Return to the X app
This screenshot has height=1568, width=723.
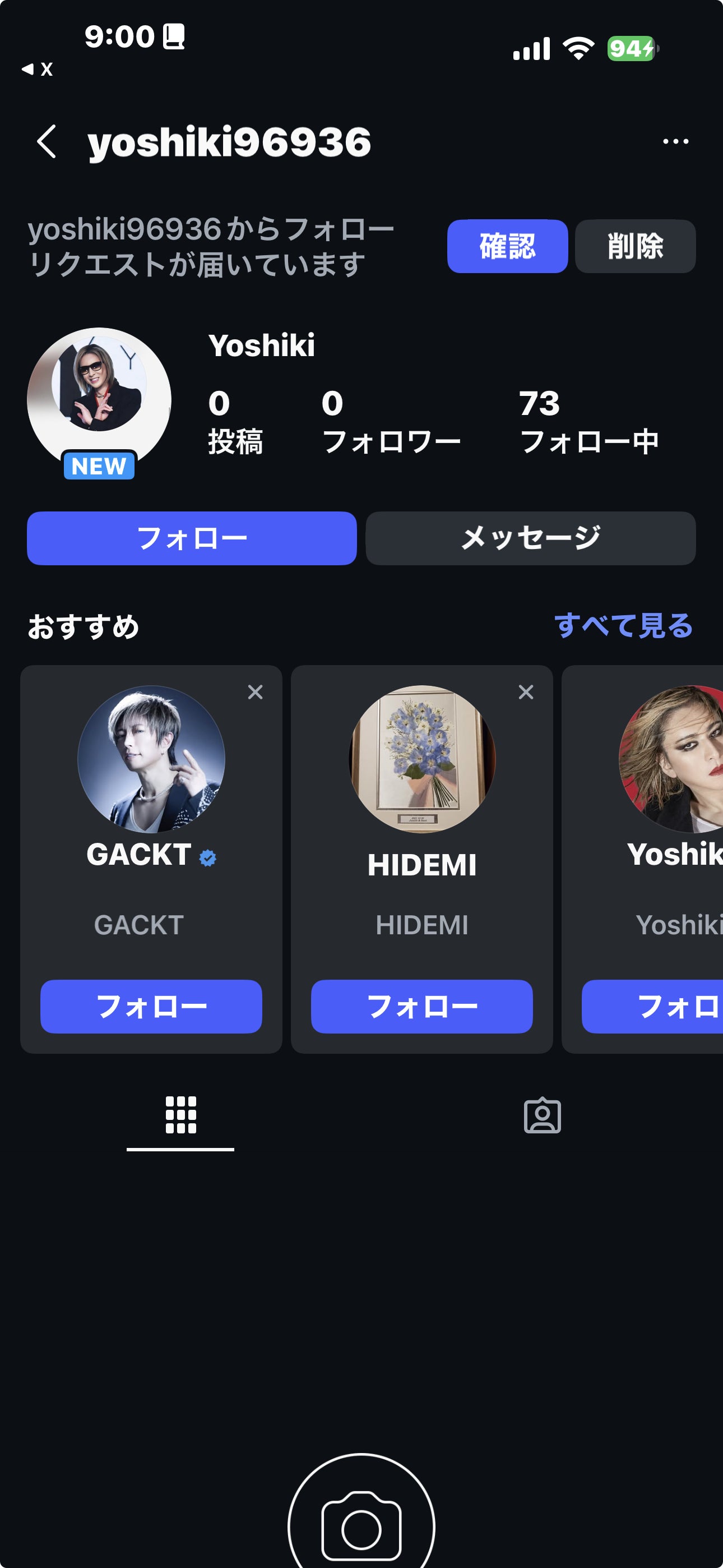point(36,70)
